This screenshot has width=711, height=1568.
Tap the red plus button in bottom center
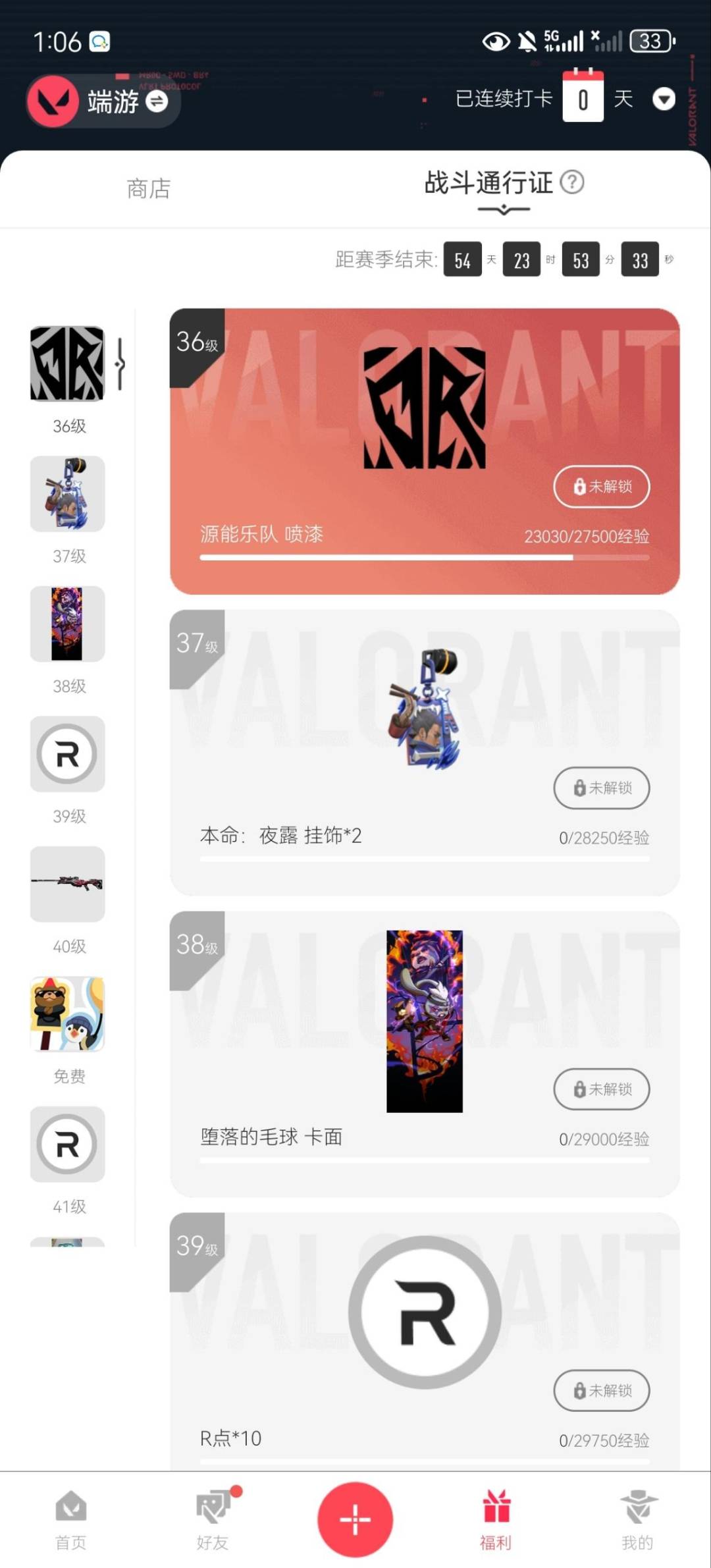[x=355, y=1518]
